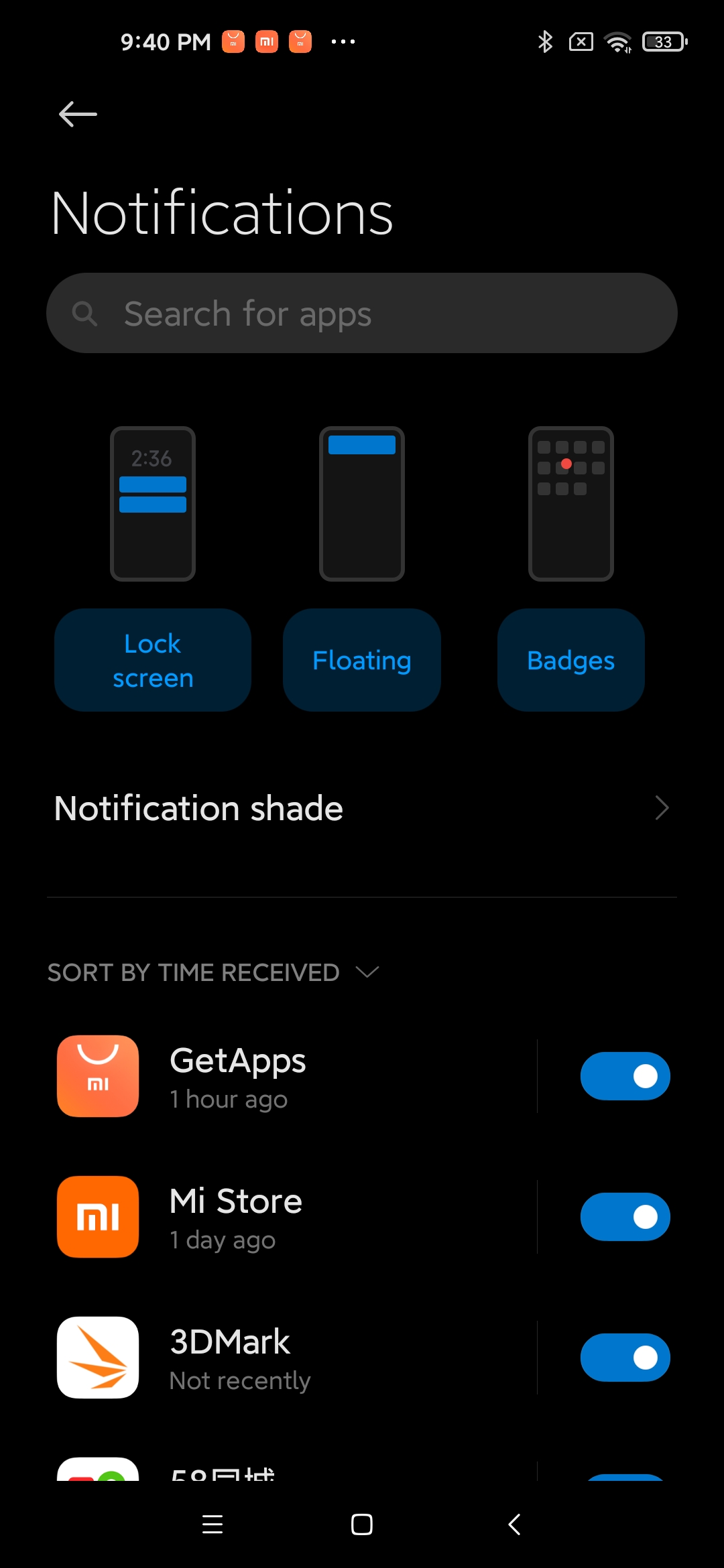Image resolution: width=724 pixels, height=1568 pixels.
Task: Disable notifications for GetApps
Action: (625, 1076)
